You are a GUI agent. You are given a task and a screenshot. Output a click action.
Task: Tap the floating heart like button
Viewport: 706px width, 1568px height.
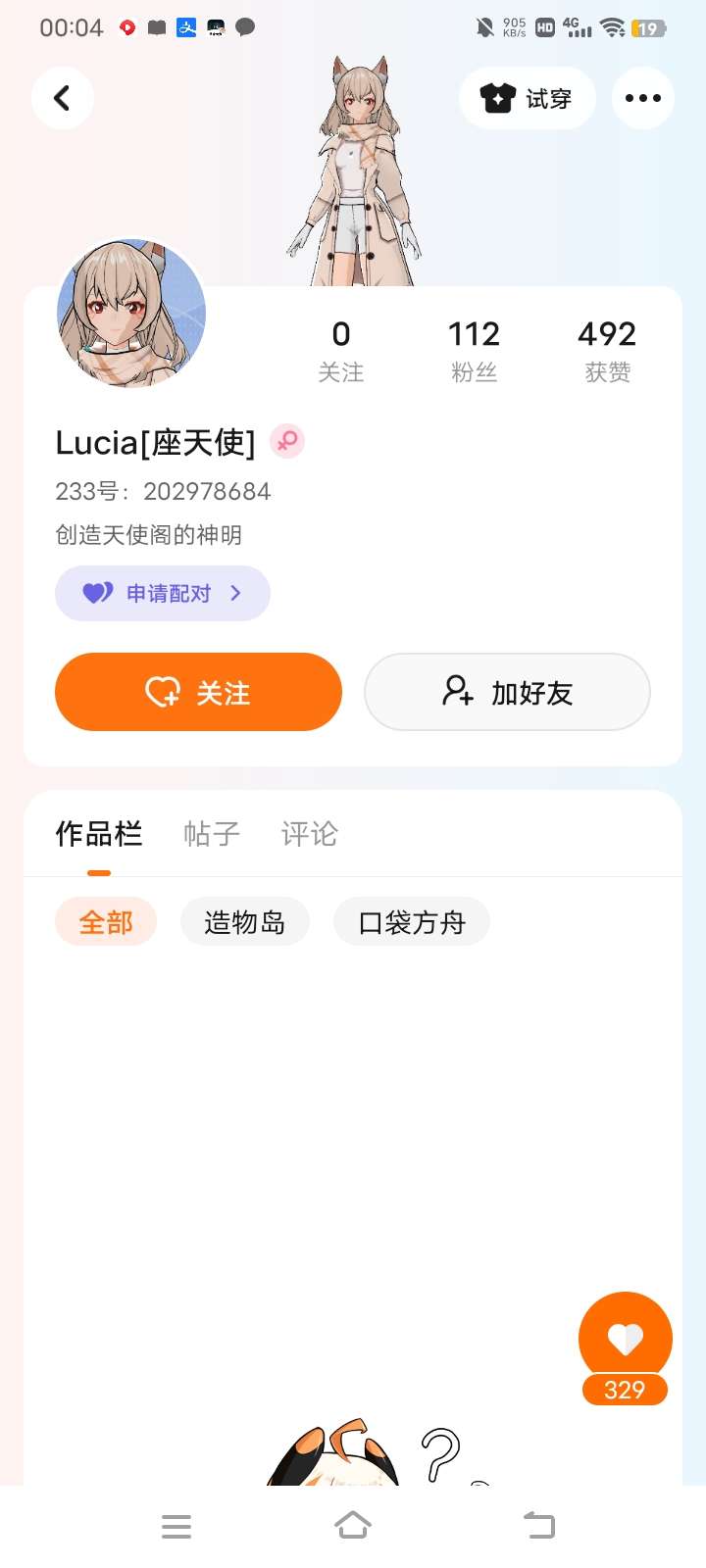point(625,1338)
